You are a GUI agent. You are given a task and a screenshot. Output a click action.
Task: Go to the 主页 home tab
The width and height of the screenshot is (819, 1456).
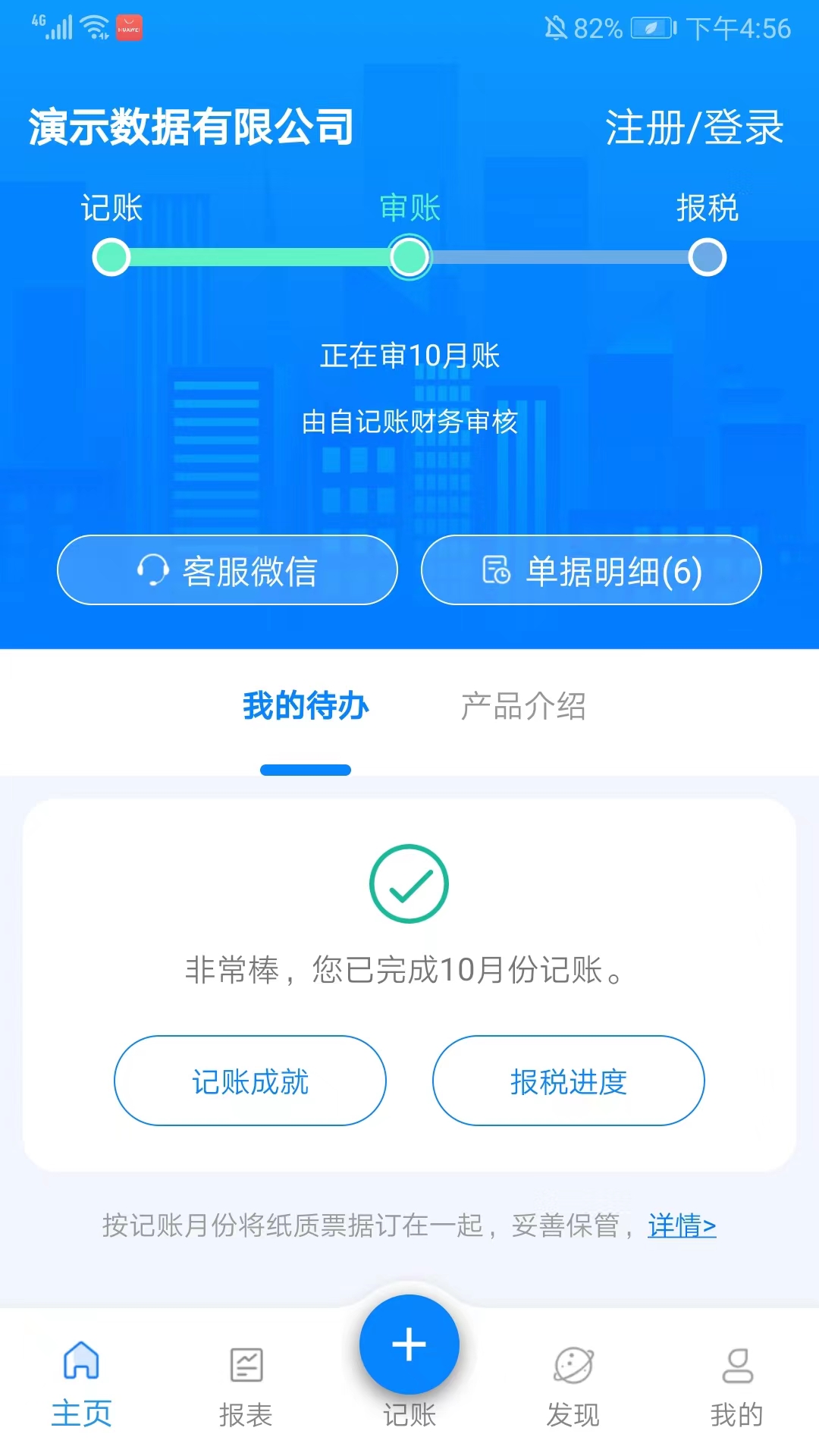click(x=82, y=1385)
